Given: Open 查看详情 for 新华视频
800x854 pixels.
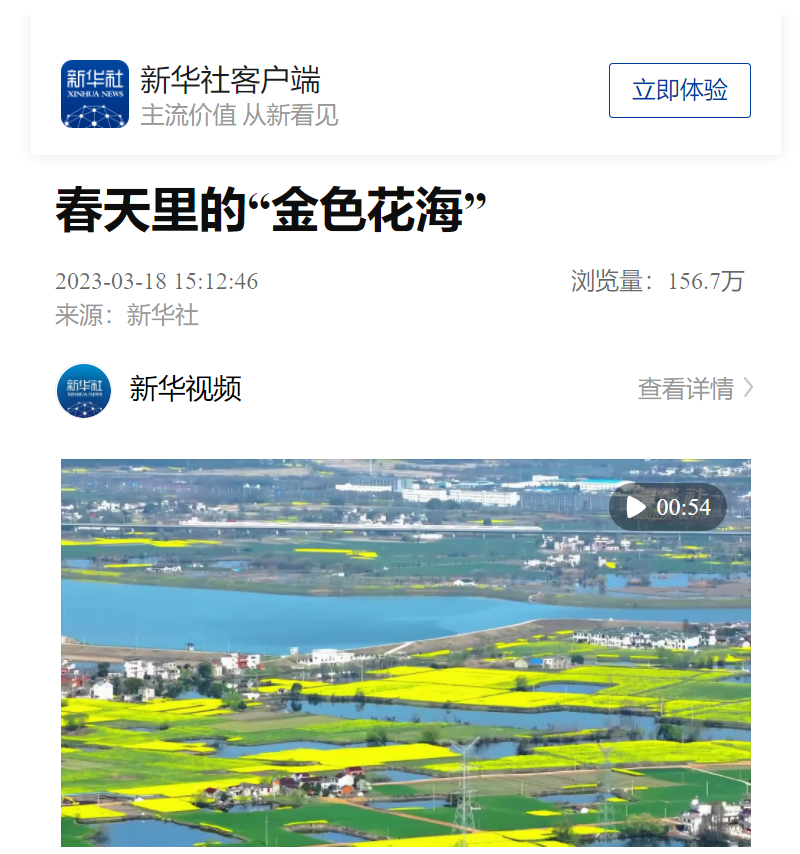Looking at the screenshot, I should 695,388.
